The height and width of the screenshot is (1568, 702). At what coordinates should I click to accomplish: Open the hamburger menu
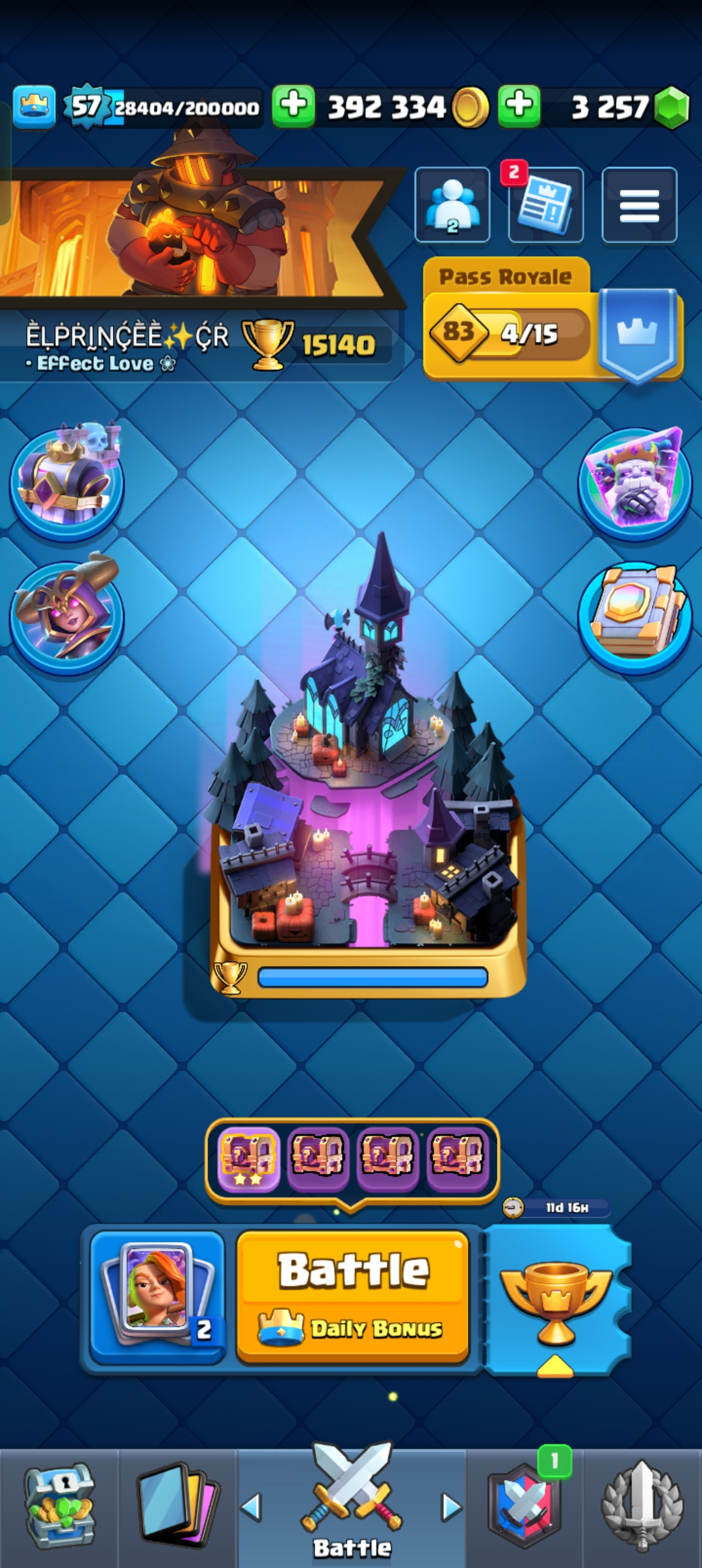[639, 205]
